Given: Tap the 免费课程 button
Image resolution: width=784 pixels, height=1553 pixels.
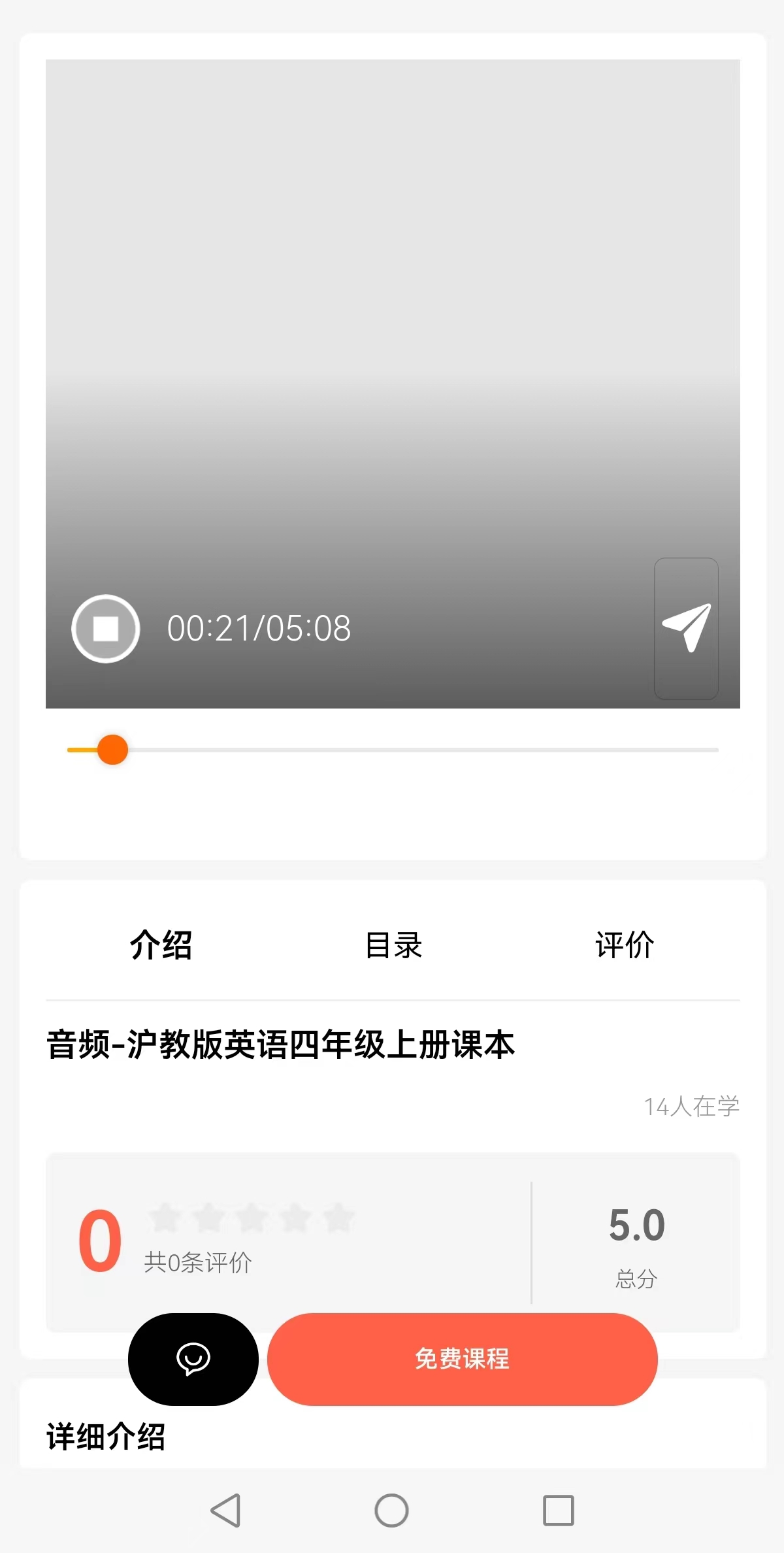Looking at the screenshot, I should 463,1359.
